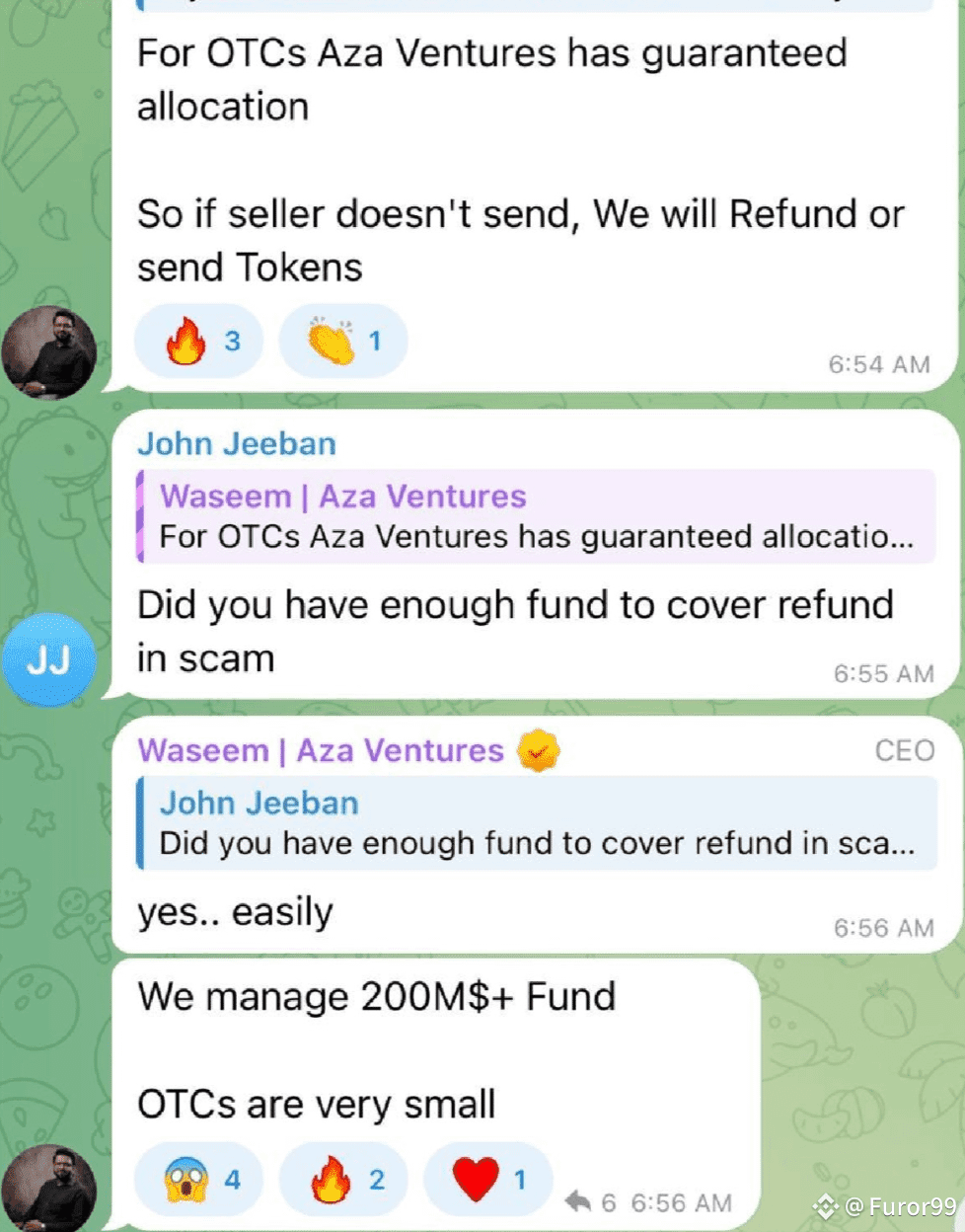This screenshot has width=965, height=1232.
Task: Open Waseem's avatar beside the OTCs are very small message
Action: pyautogui.click(x=48, y=1190)
